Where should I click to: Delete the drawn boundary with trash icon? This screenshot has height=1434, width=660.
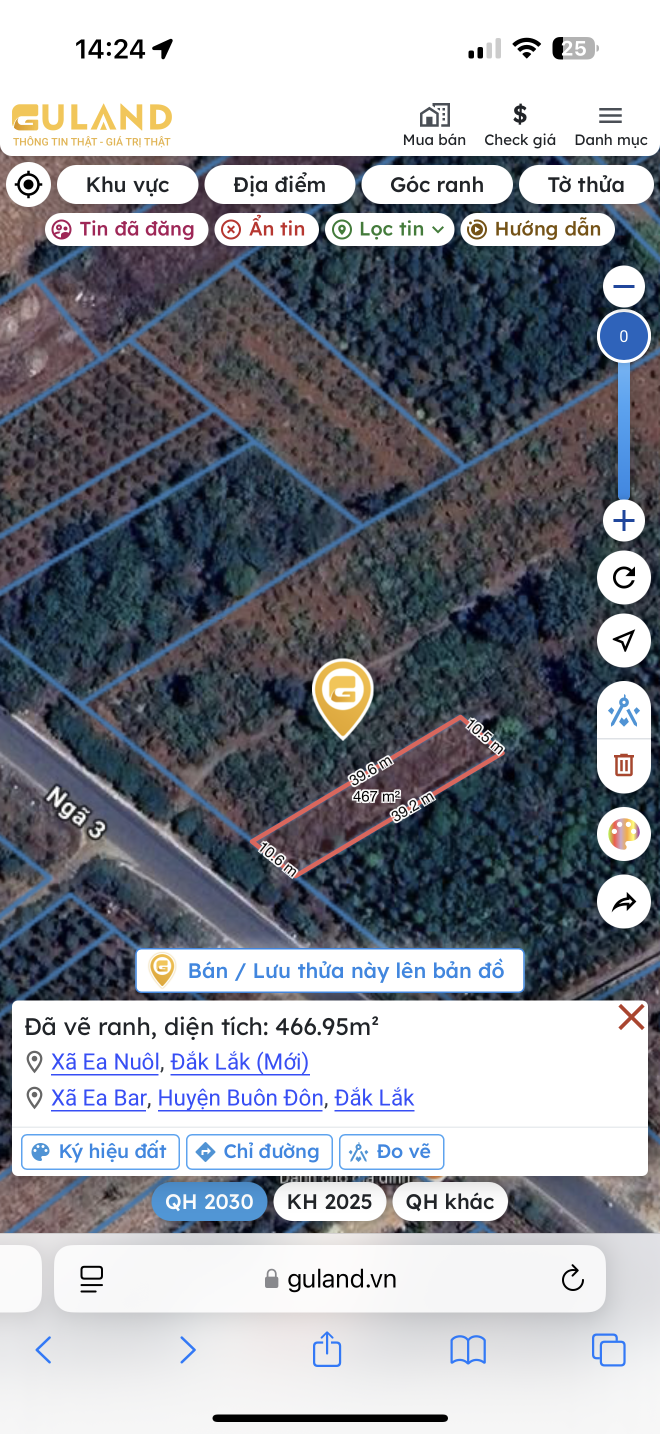click(x=624, y=765)
